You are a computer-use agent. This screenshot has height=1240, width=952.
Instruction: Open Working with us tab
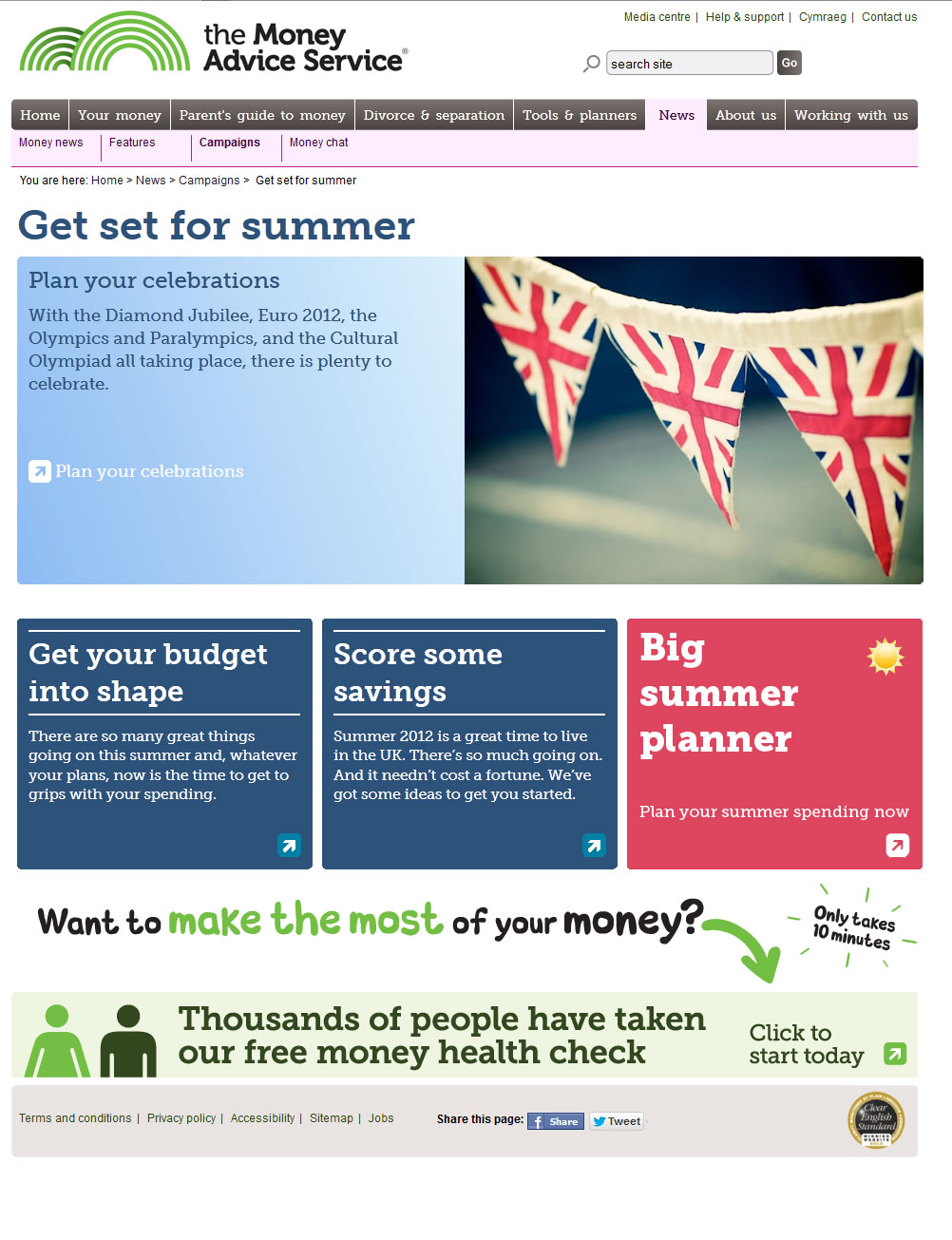tap(851, 115)
